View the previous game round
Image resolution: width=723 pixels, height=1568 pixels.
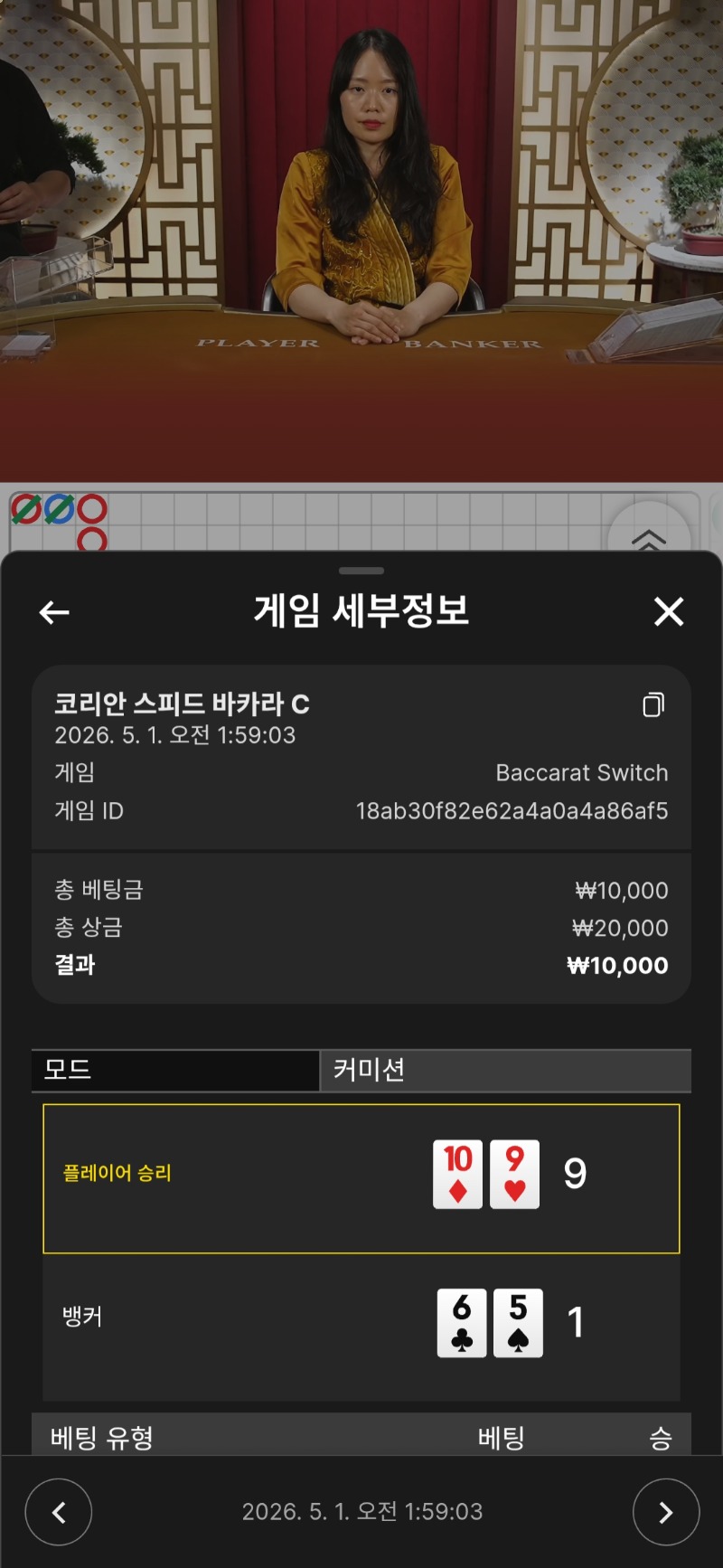59,1511
